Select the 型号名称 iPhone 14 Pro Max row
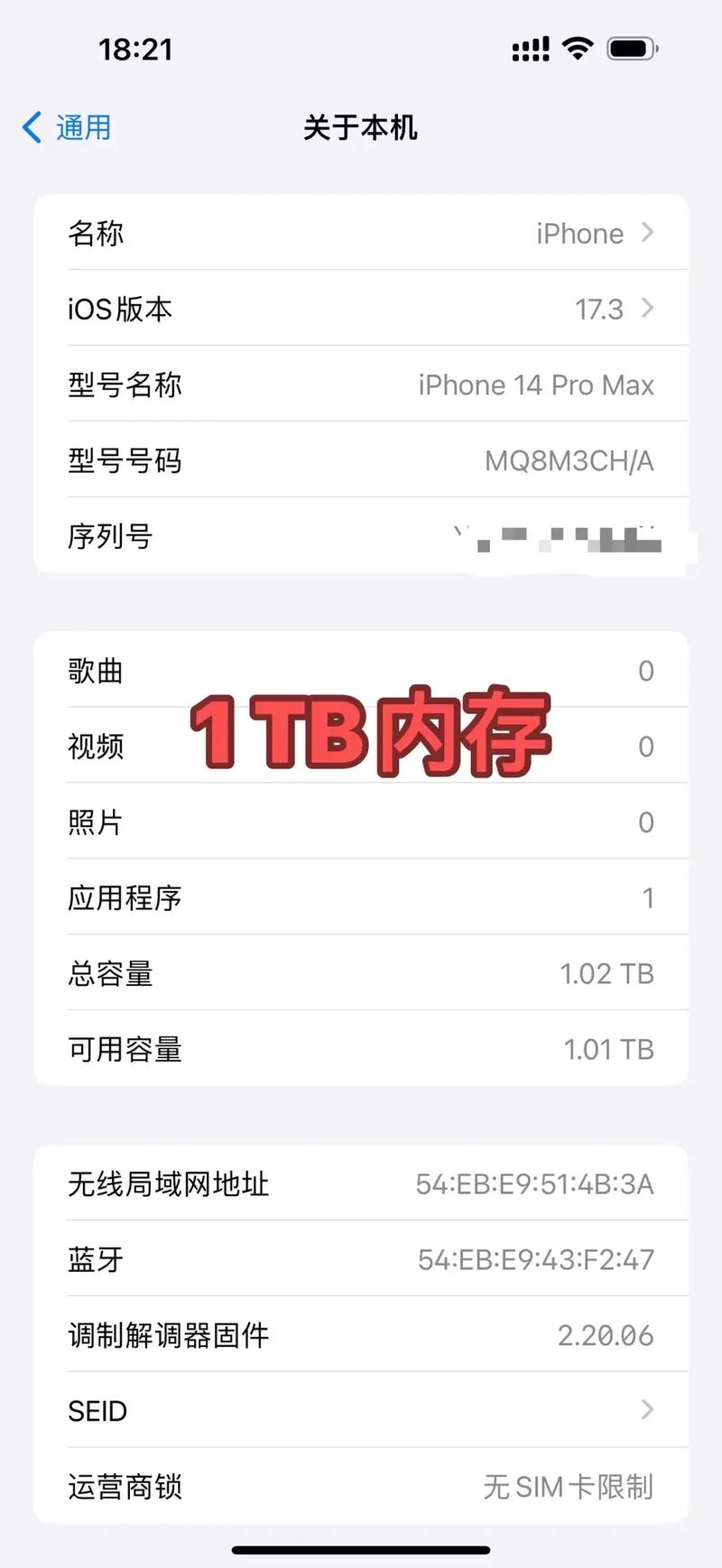 pyautogui.click(x=361, y=385)
